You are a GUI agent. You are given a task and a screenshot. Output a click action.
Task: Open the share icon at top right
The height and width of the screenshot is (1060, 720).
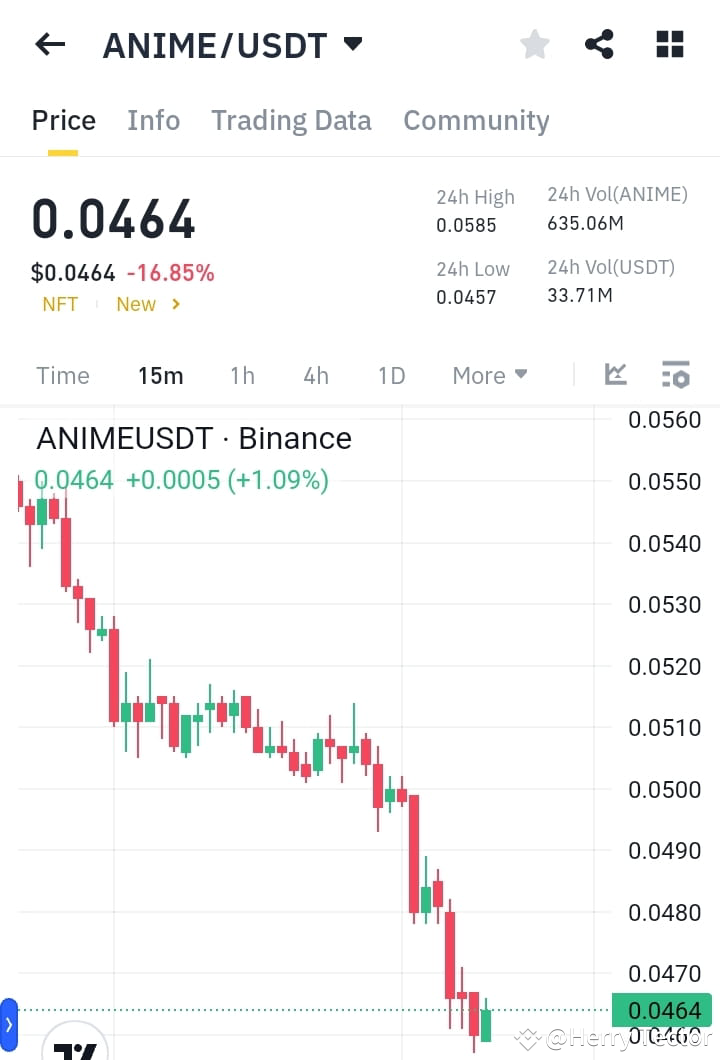coord(599,44)
